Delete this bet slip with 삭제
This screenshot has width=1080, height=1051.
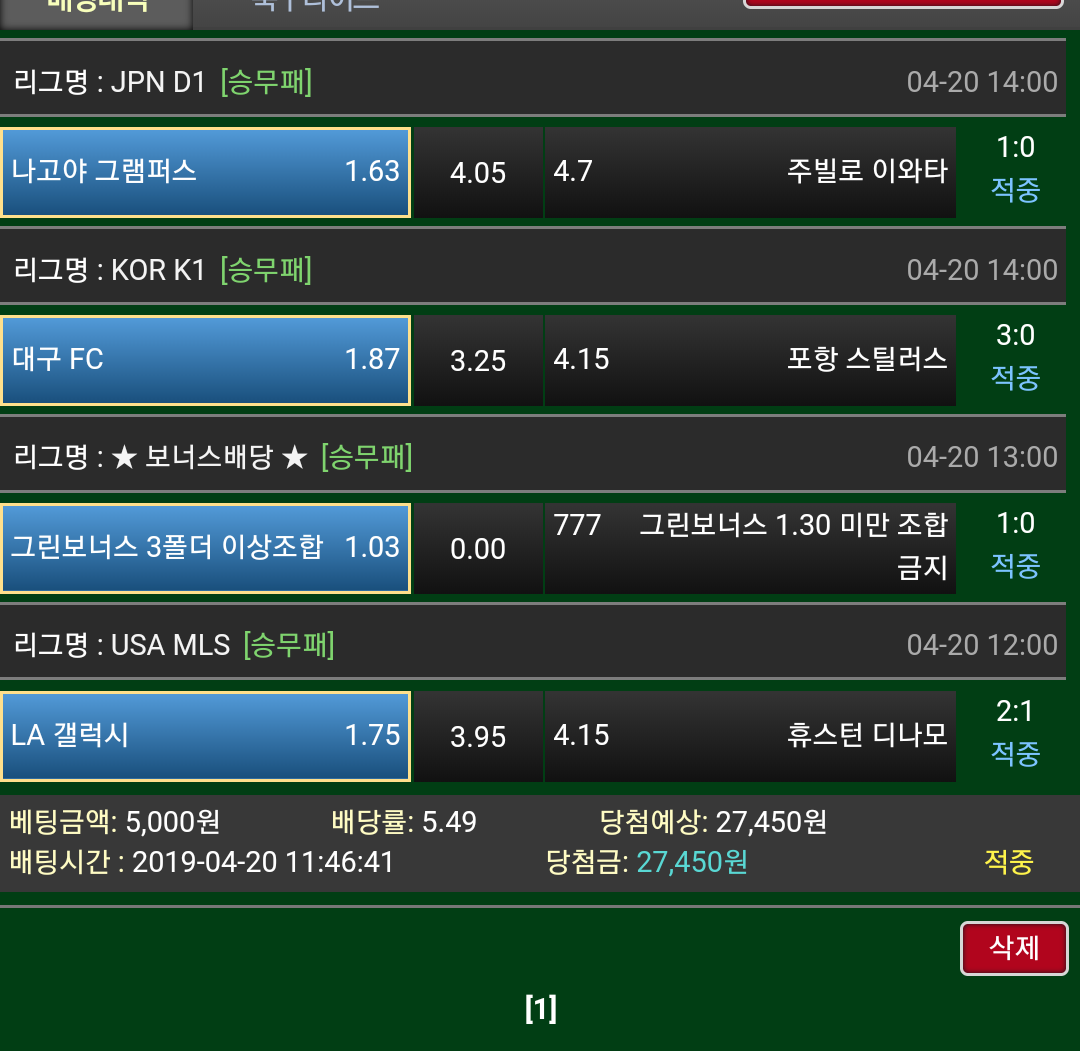coord(1014,947)
